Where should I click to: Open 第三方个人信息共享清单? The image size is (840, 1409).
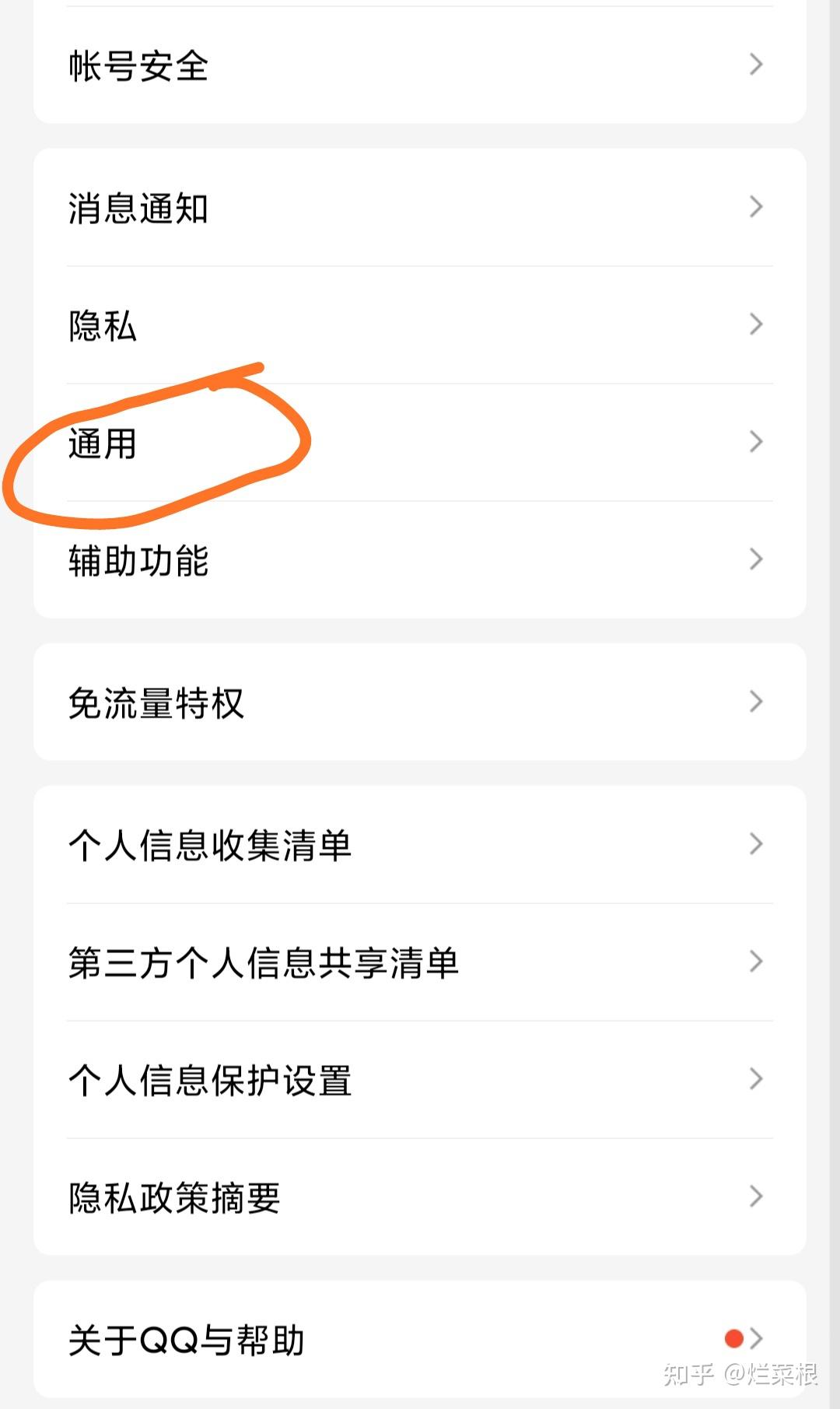coord(420,962)
